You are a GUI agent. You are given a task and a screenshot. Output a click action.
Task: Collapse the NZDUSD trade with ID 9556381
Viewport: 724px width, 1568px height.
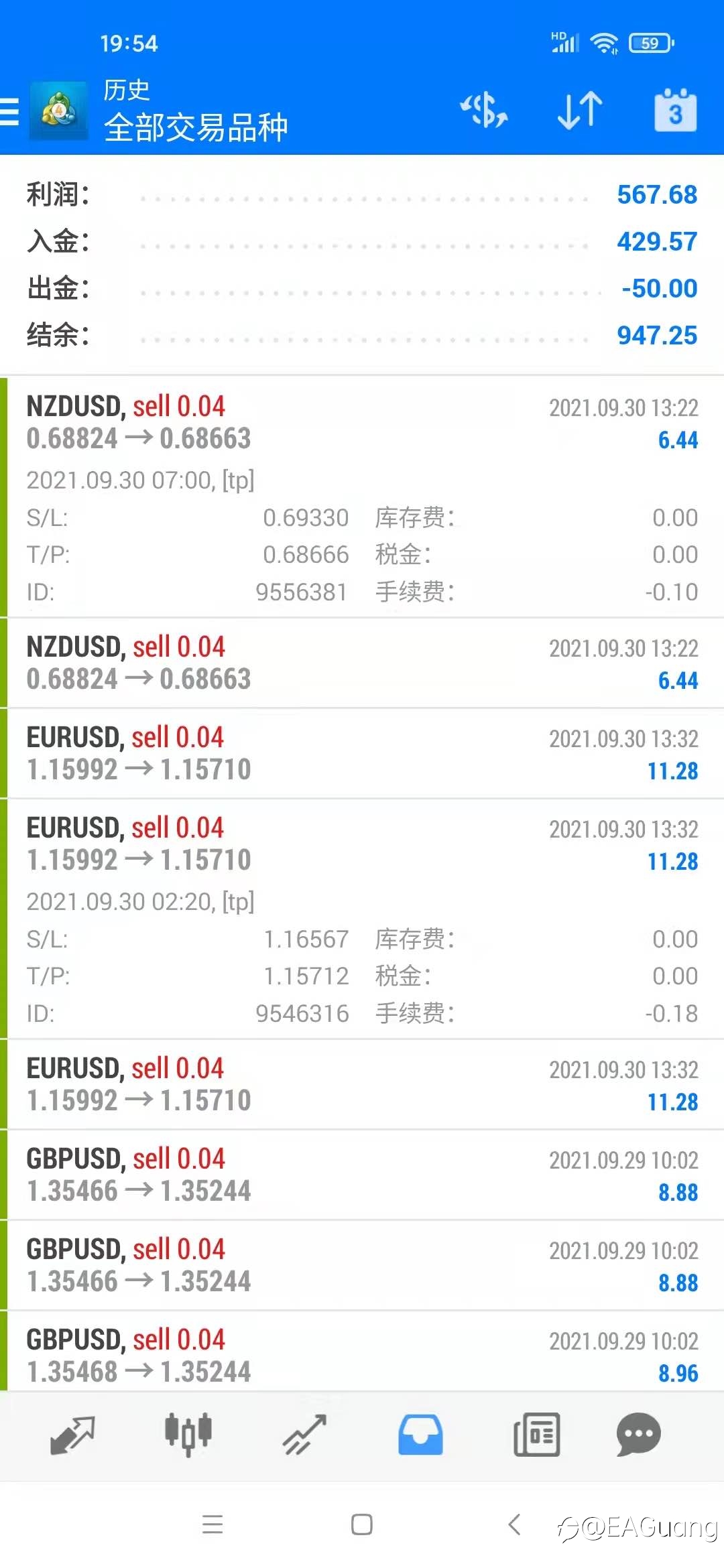coord(362,497)
